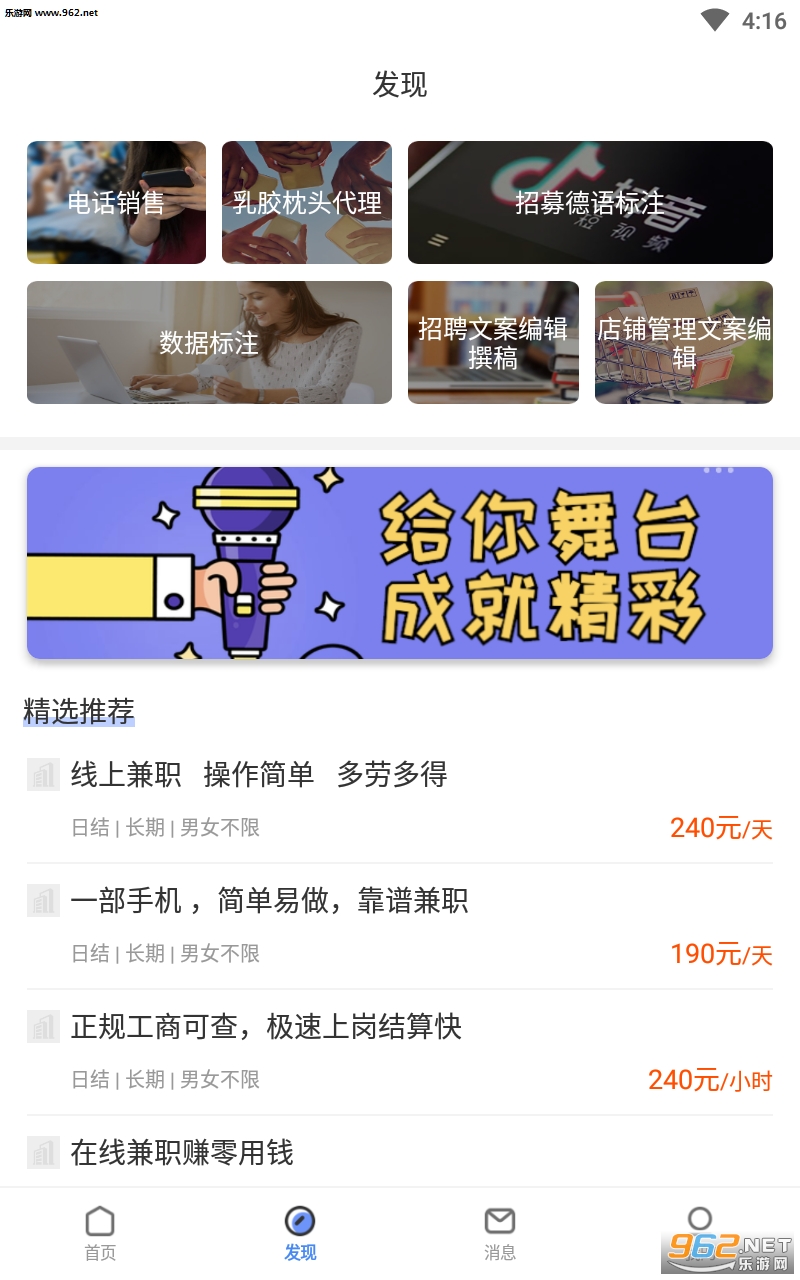The height and width of the screenshot is (1280, 800).
Task: Open the 线上兼职 操作简单 多劳多得 listing
Action: 400,800
